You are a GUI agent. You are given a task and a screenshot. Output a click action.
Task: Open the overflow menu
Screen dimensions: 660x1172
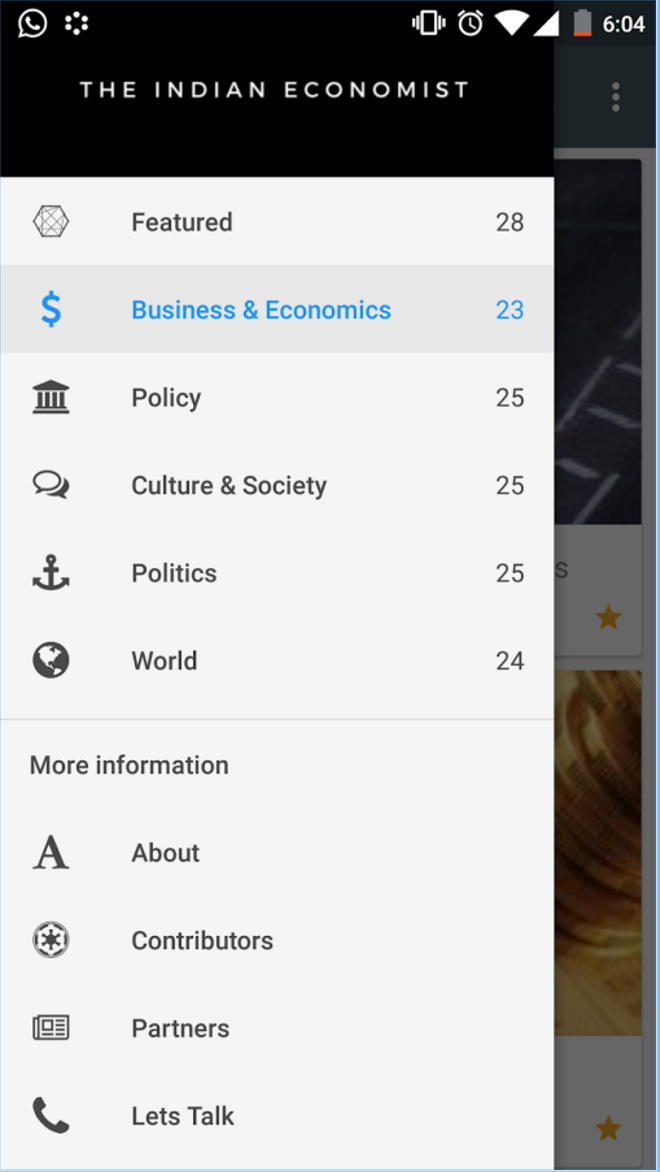point(616,97)
